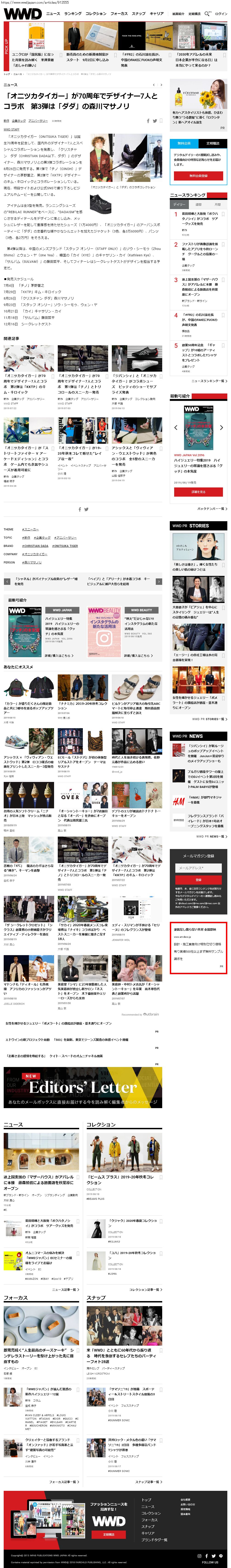Open the search icon in the header
This screenshot has width=231, height=1568.
(207, 13)
